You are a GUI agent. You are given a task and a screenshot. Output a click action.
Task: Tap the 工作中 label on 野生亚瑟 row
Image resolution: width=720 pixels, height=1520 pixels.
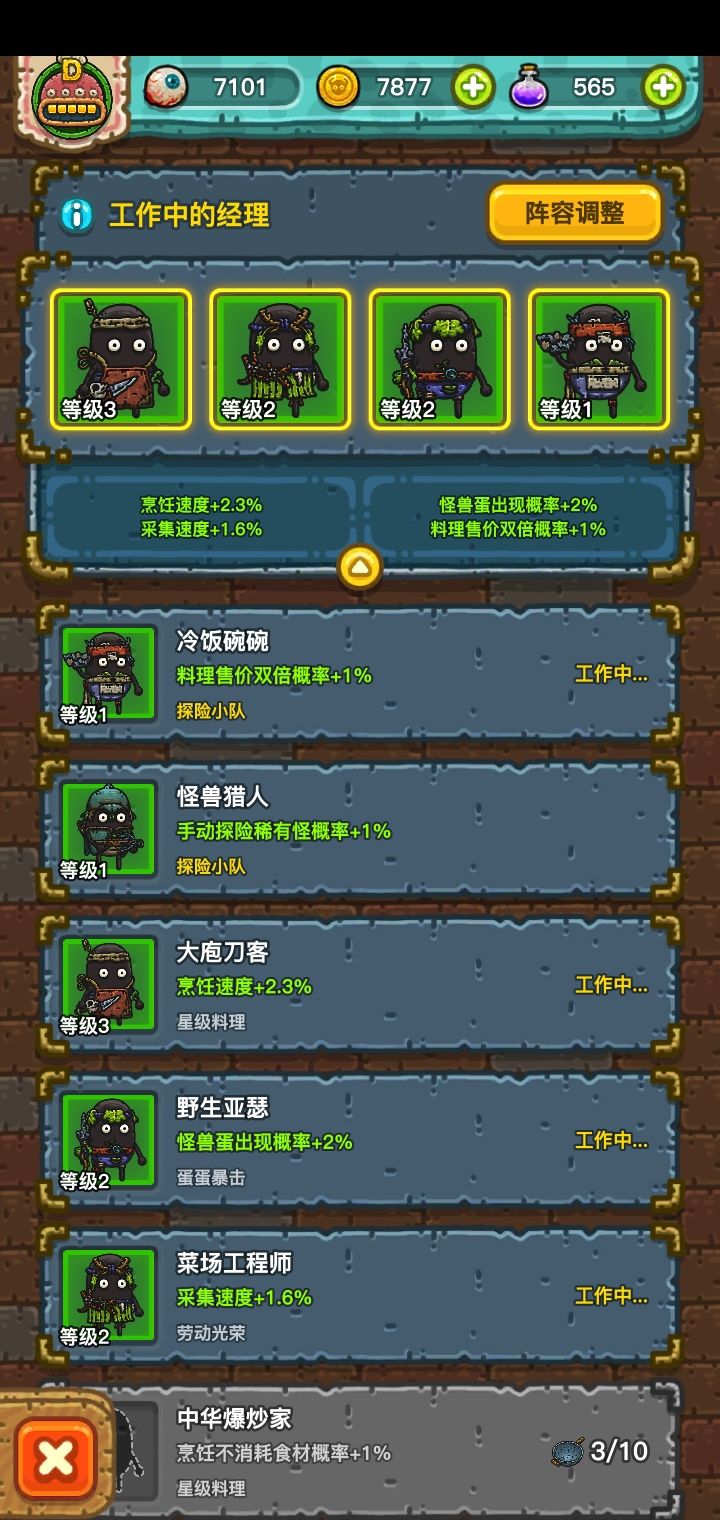pos(610,1140)
